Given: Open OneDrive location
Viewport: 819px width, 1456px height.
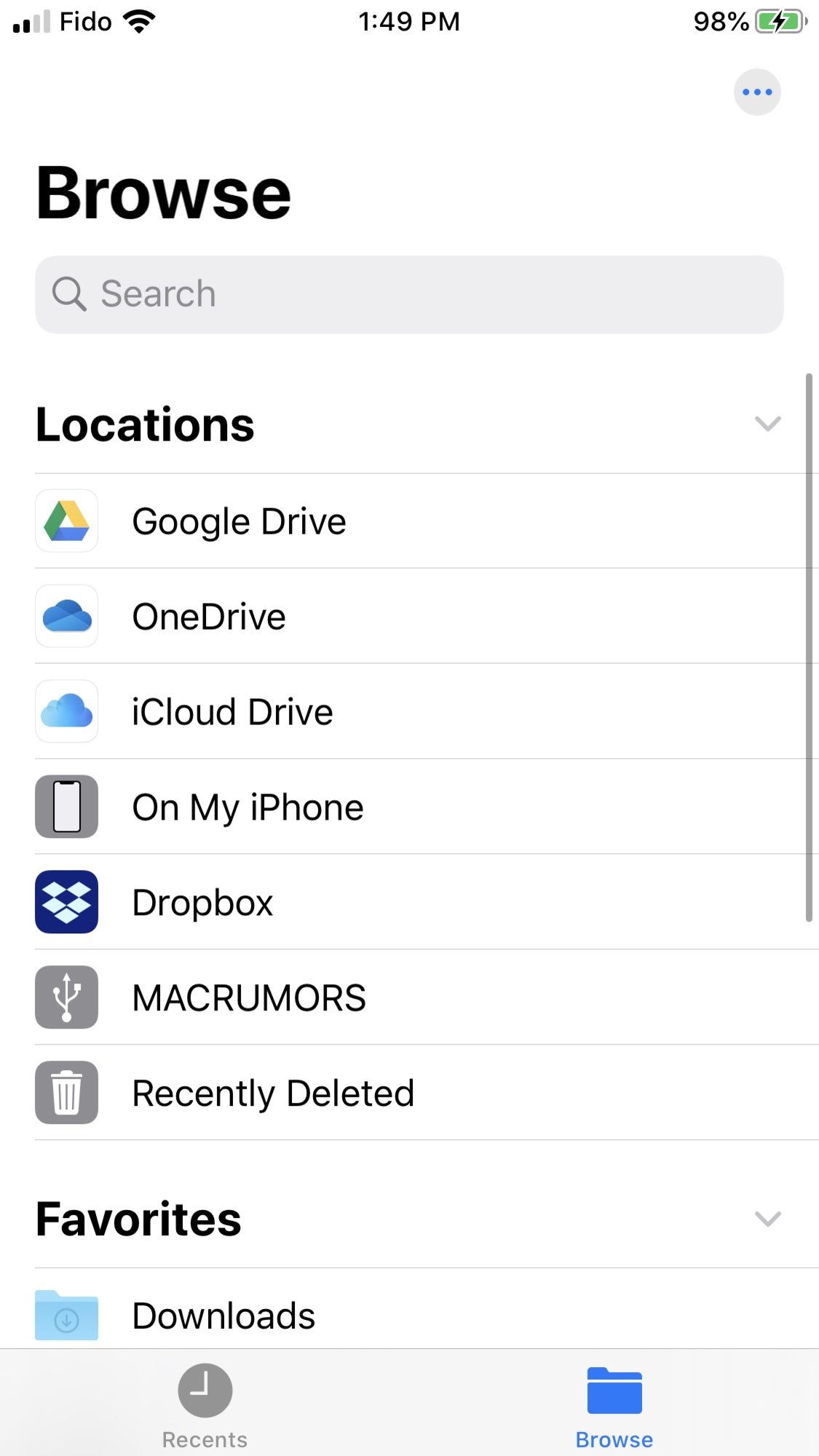Looking at the screenshot, I should 209,617.
